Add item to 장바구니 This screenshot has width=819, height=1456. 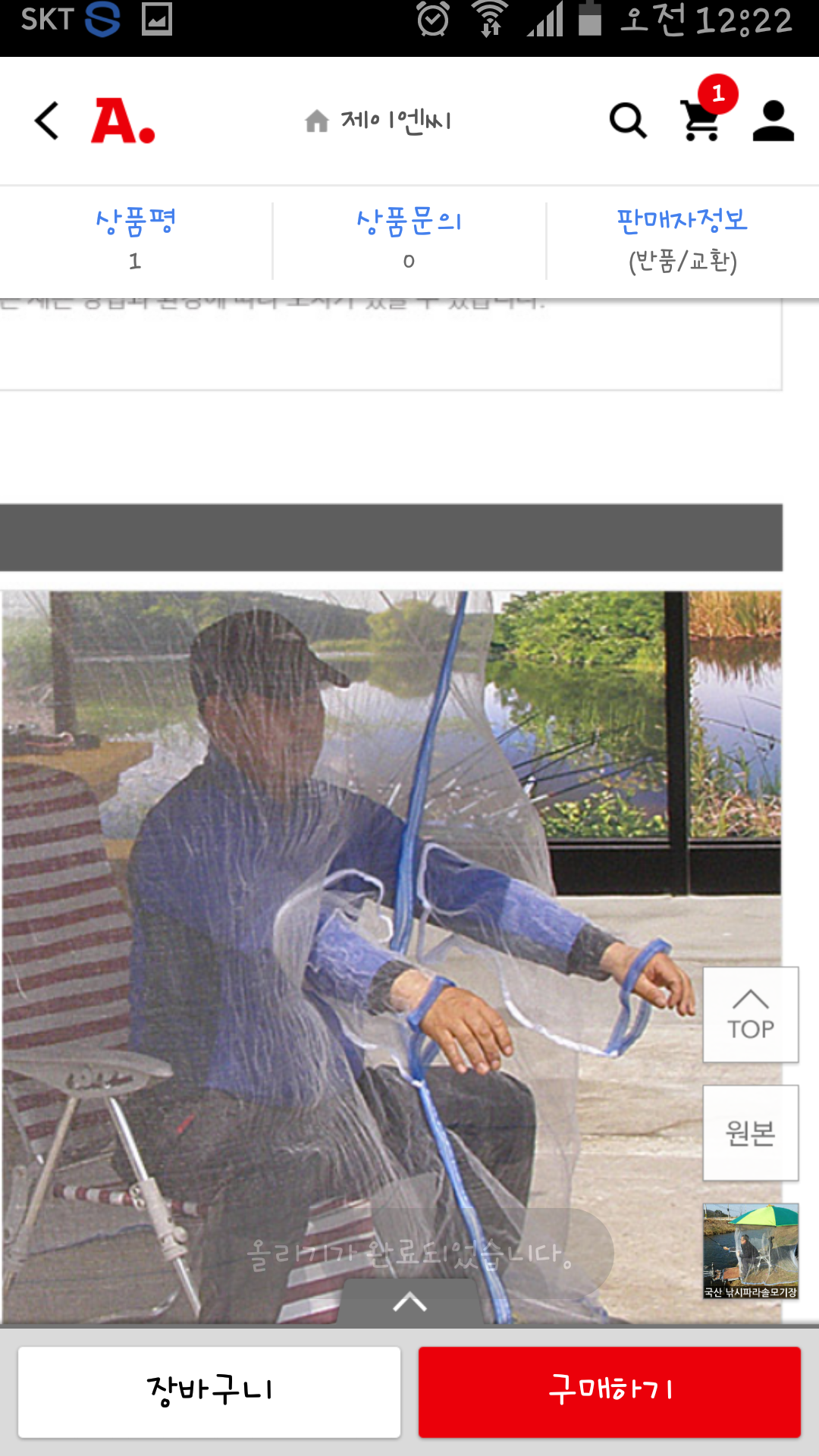(x=209, y=1392)
